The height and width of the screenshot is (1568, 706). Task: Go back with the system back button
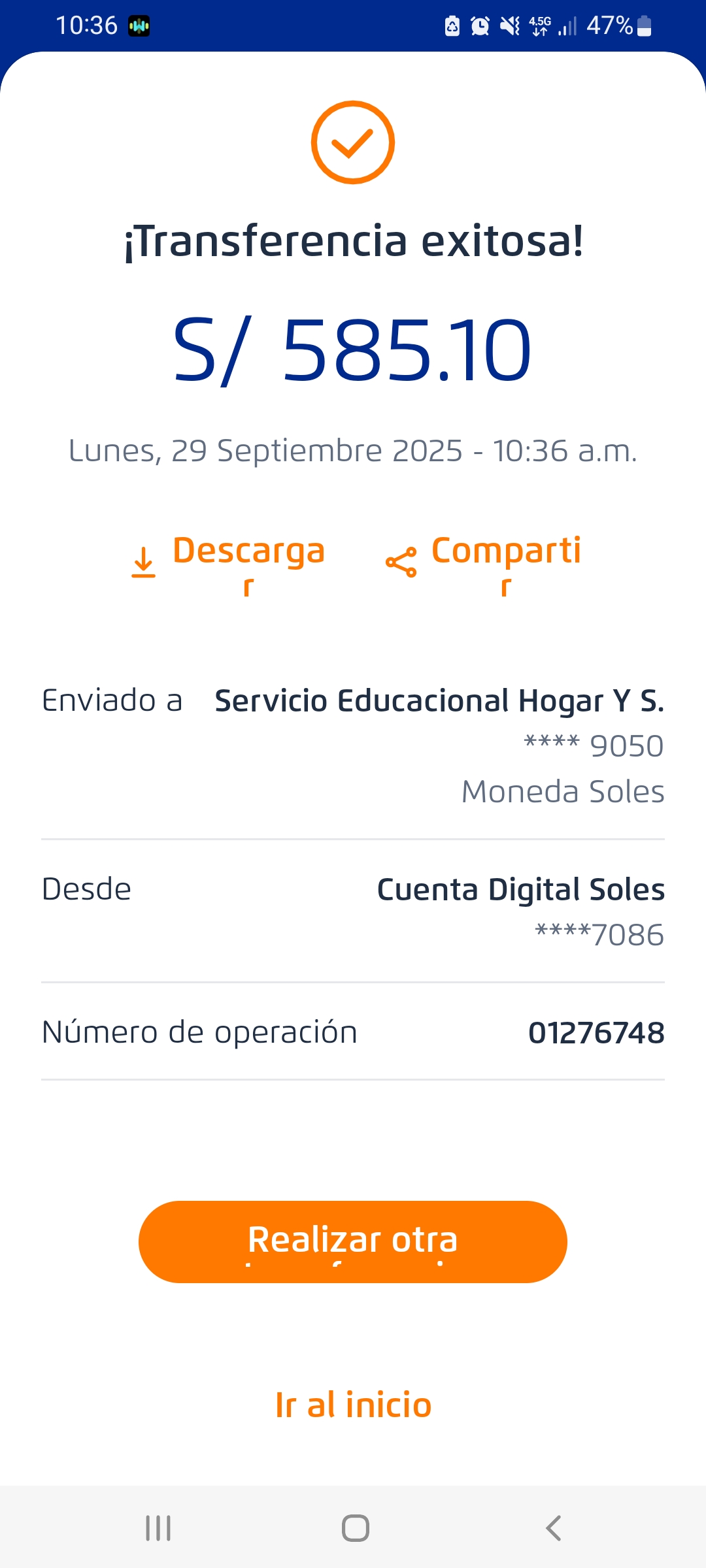(x=553, y=1528)
